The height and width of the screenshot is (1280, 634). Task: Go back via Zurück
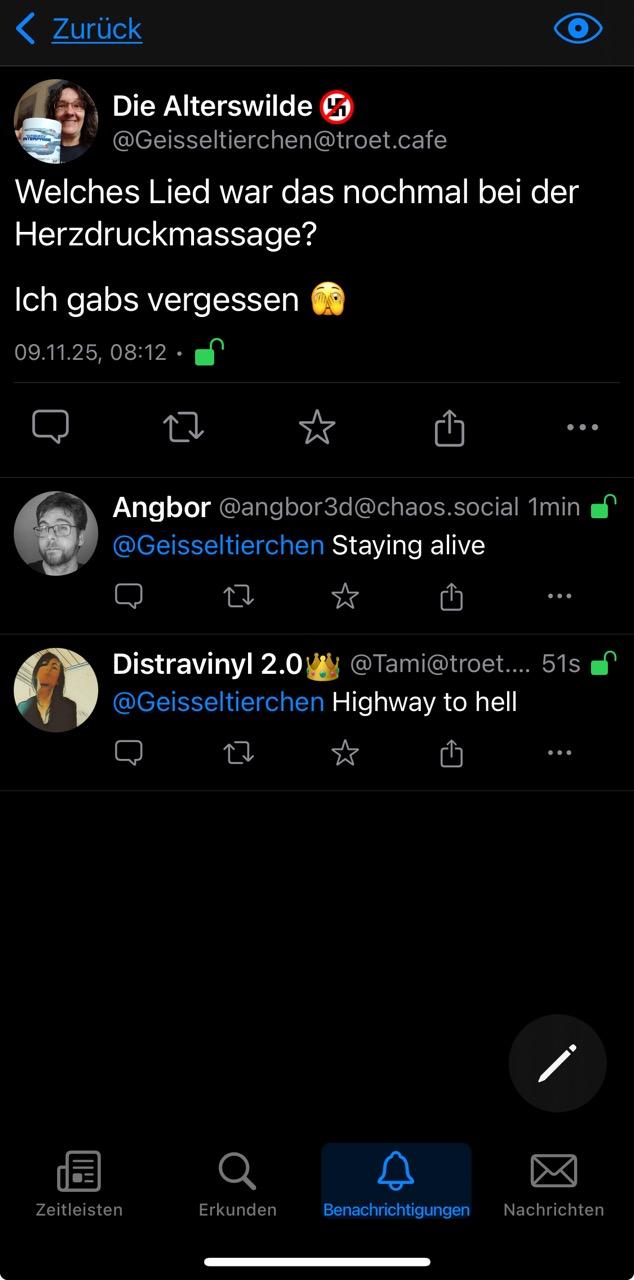click(x=80, y=29)
